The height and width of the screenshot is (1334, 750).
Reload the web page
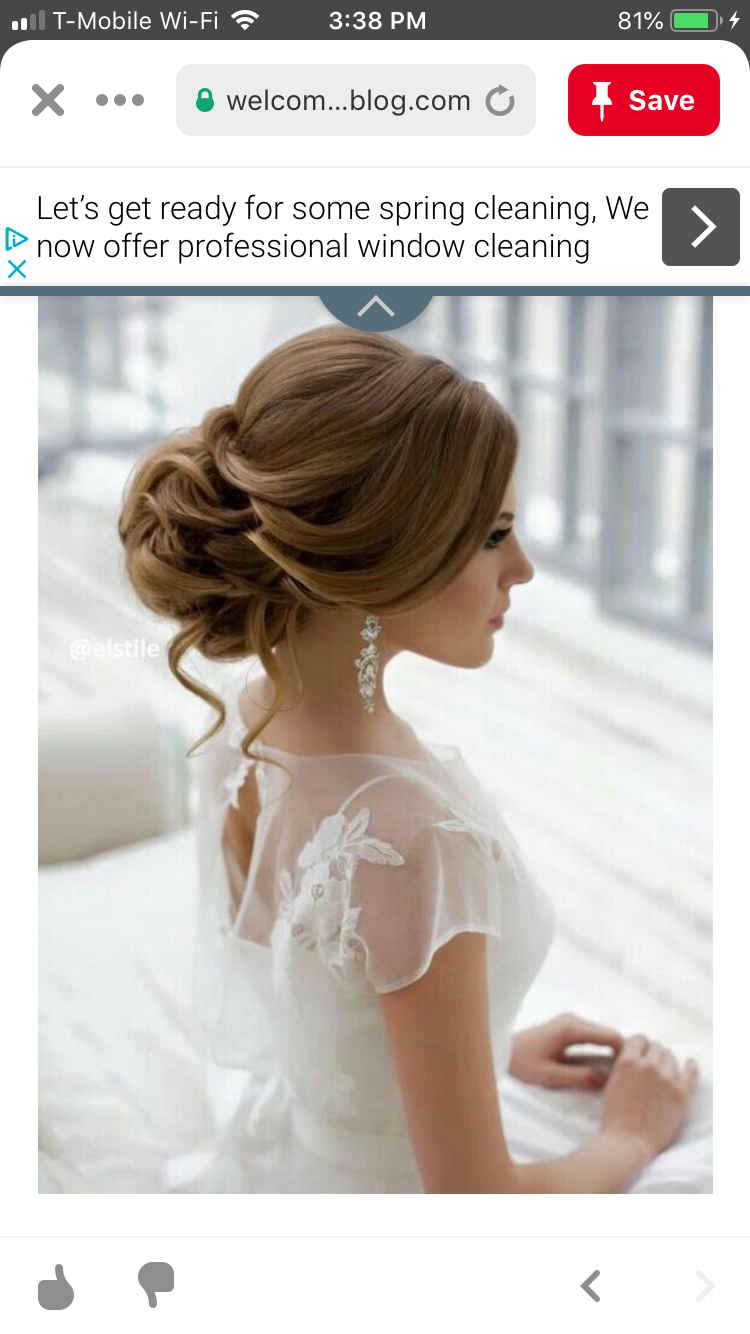(499, 100)
